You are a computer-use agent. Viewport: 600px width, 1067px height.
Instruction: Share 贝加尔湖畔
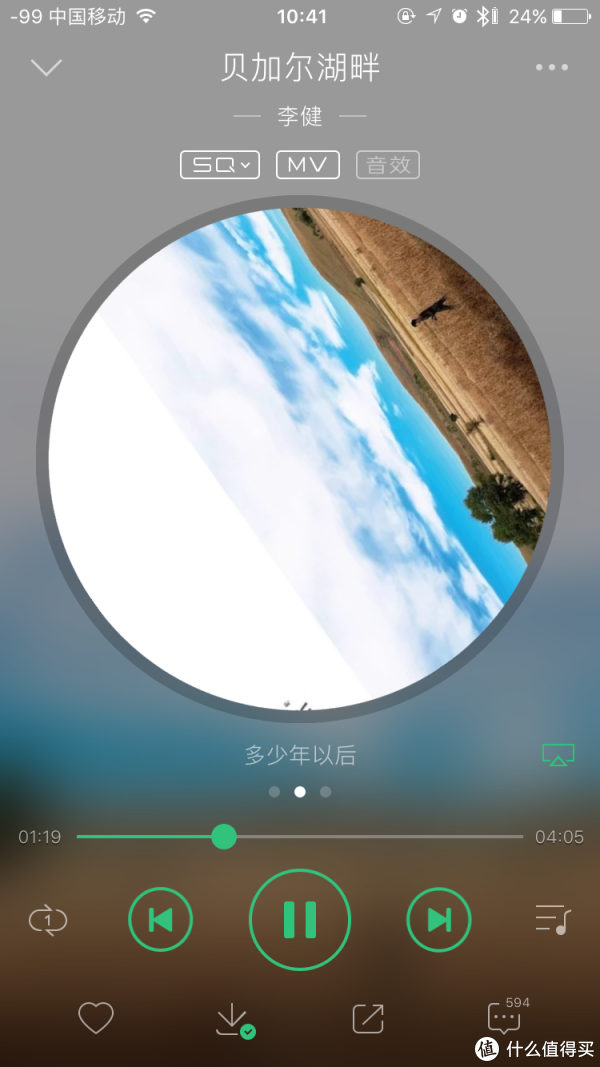pyautogui.click(x=368, y=1019)
